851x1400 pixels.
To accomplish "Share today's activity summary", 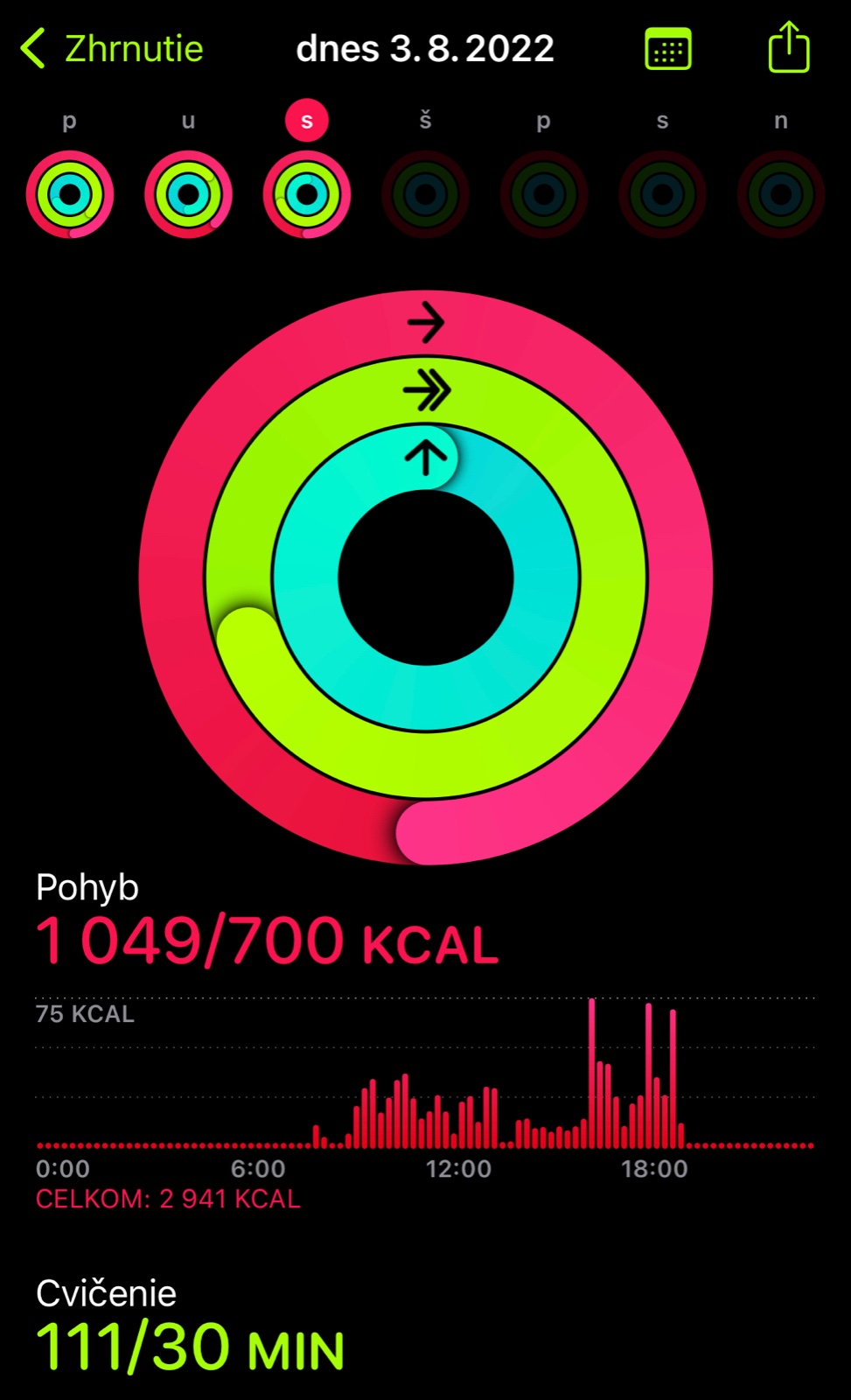I will 788,47.
